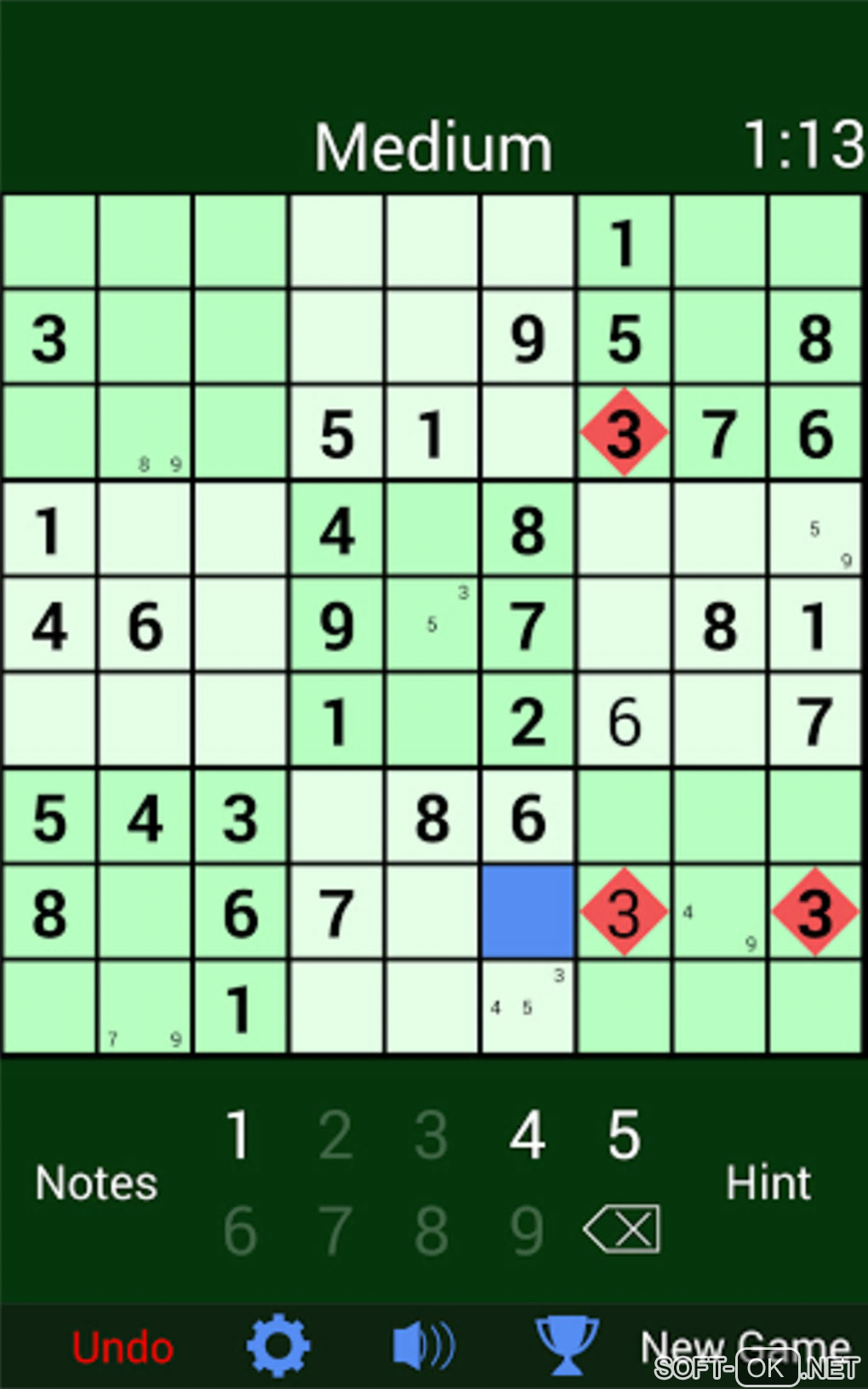Enter number 1 from the keypad
The image size is (868, 1389).
point(238,1135)
